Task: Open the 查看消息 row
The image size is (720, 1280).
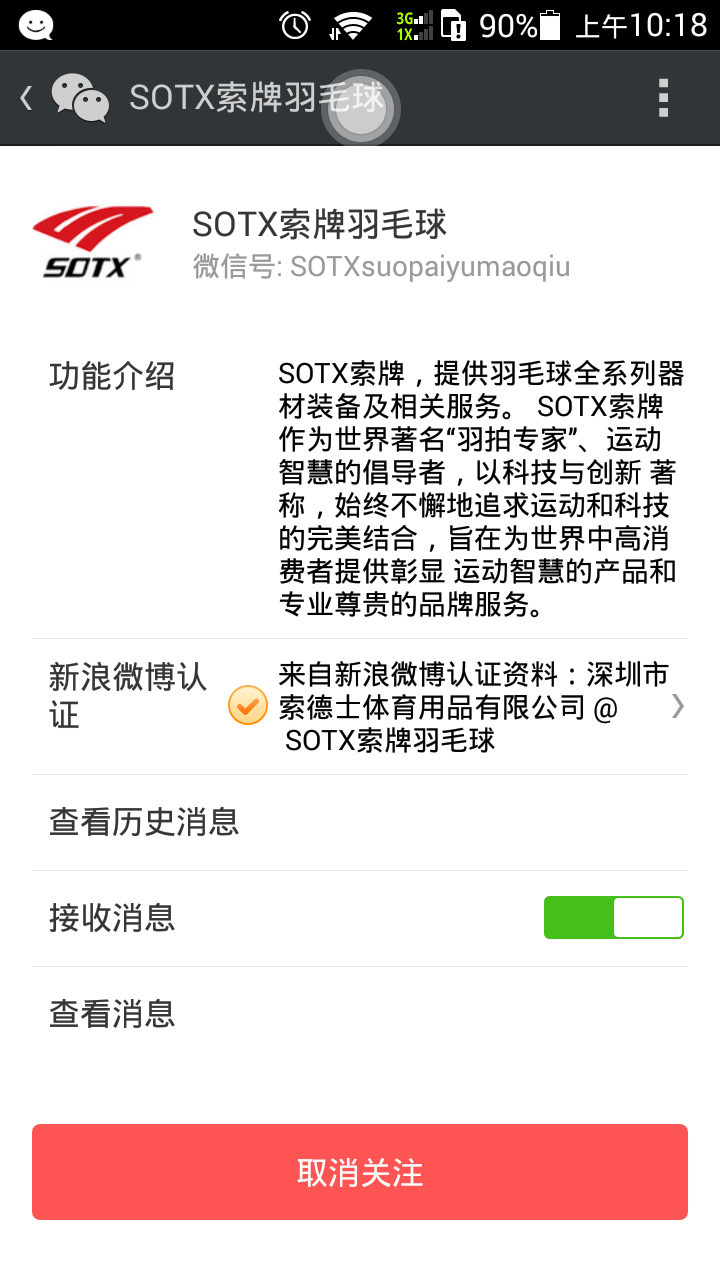Action: (x=360, y=1014)
